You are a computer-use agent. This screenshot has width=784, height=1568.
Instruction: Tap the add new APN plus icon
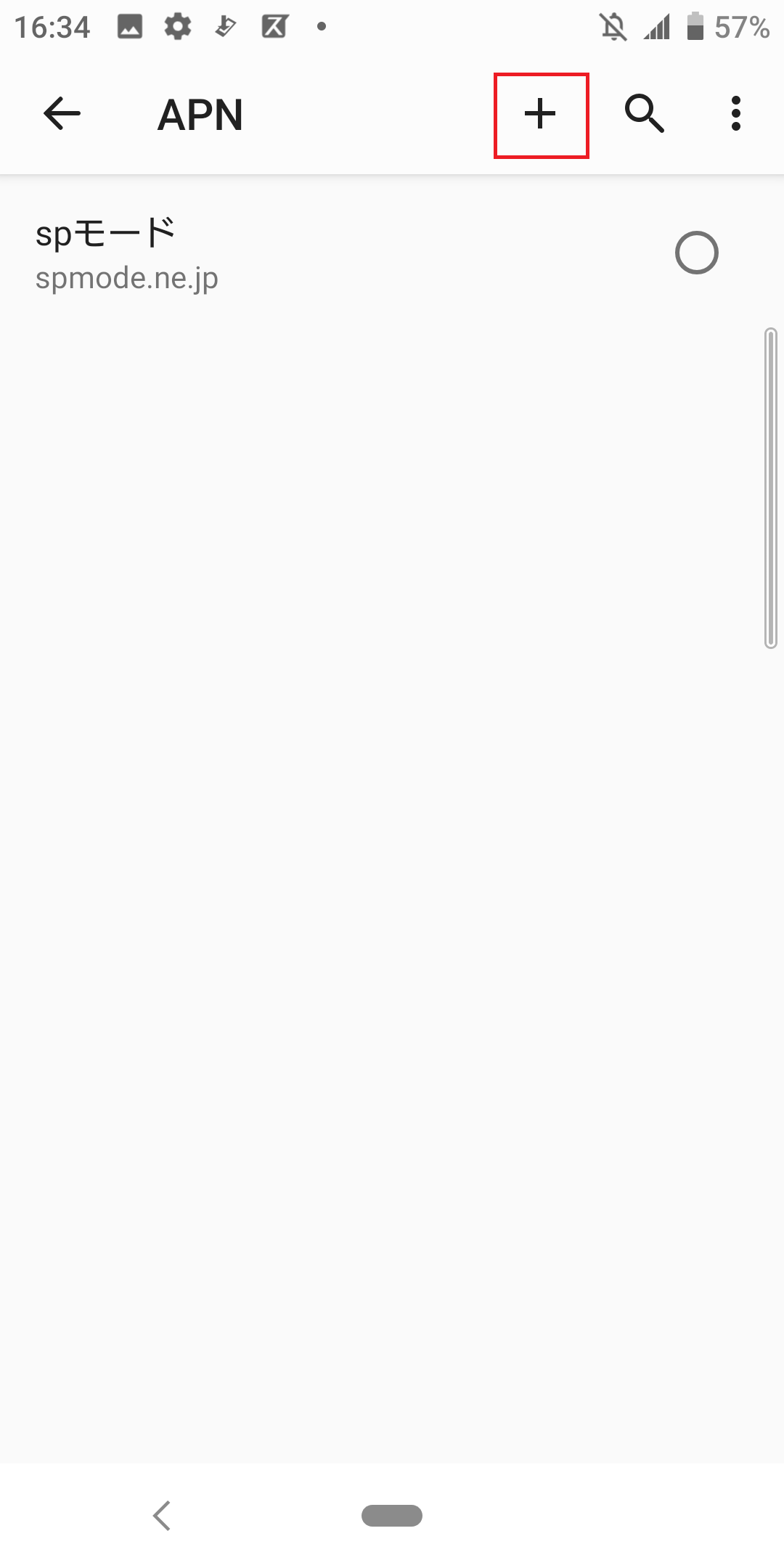[540, 114]
